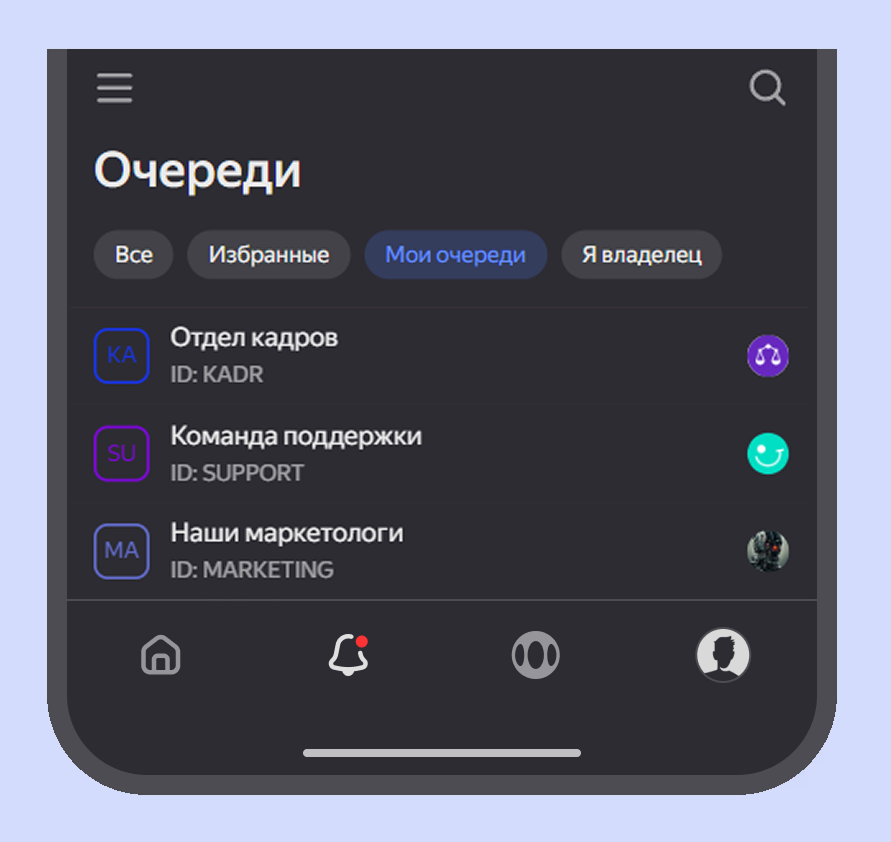Open the hamburger drawer menu
This screenshot has width=891, height=842.
[x=115, y=88]
